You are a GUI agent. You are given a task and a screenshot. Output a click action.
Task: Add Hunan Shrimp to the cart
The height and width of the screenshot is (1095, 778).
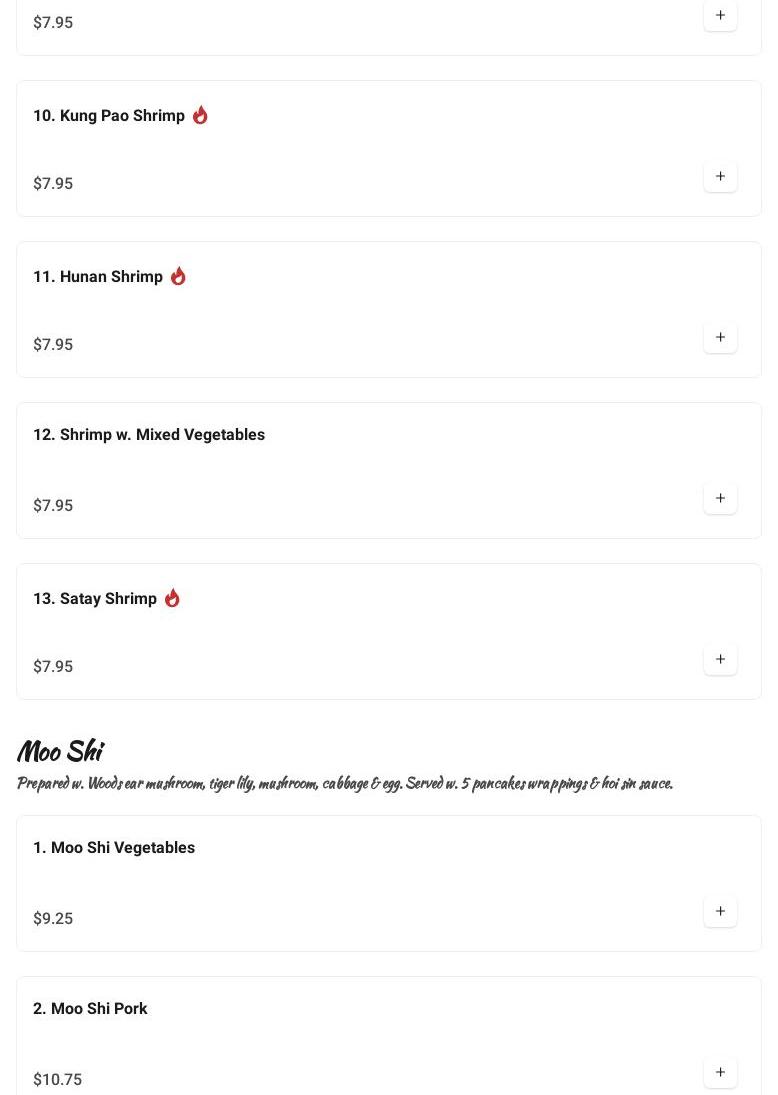(720, 338)
